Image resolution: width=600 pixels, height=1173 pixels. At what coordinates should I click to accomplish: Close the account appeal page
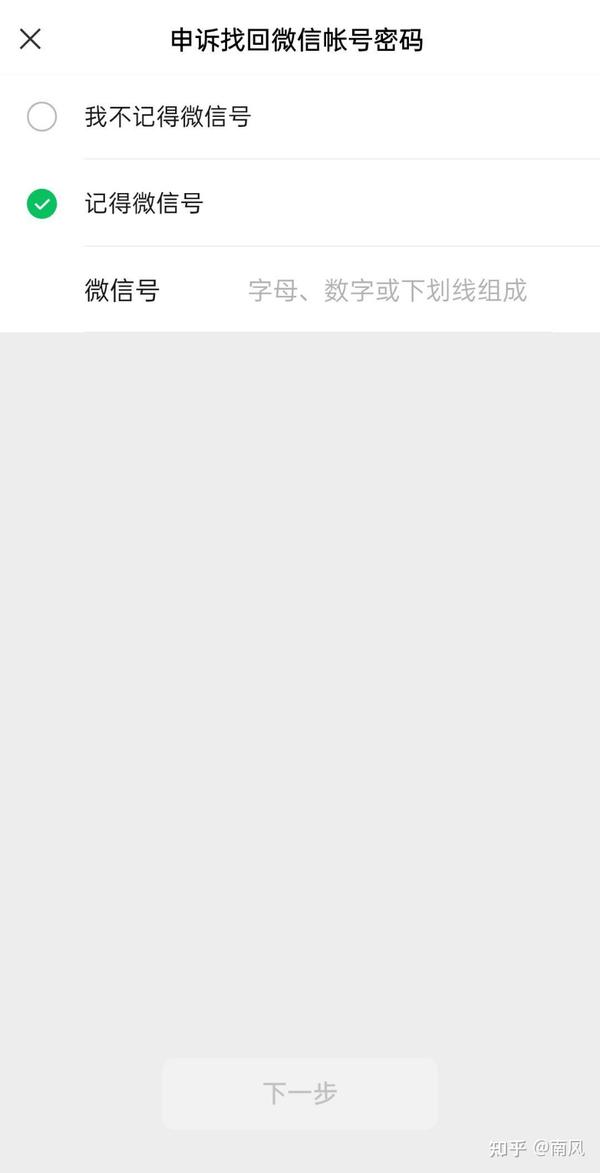click(30, 39)
